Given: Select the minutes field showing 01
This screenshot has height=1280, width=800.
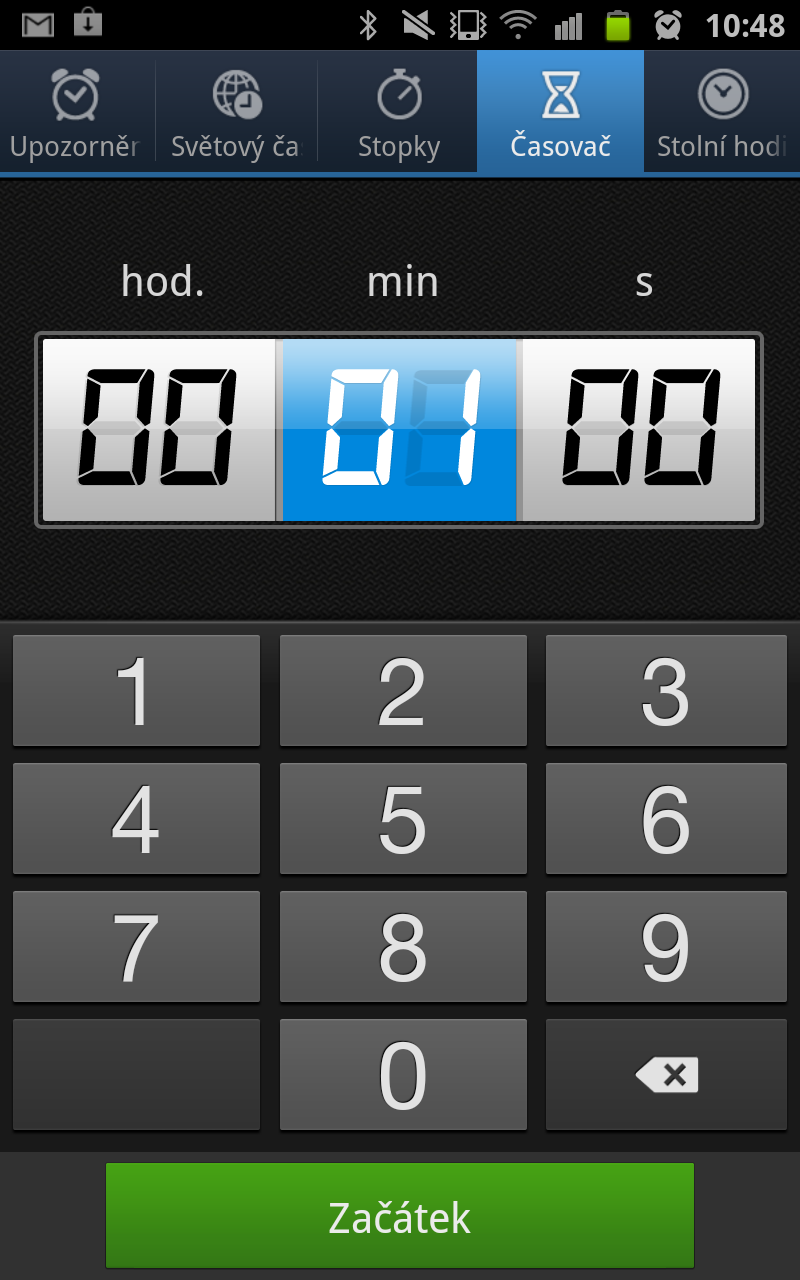Looking at the screenshot, I should [x=400, y=430].
